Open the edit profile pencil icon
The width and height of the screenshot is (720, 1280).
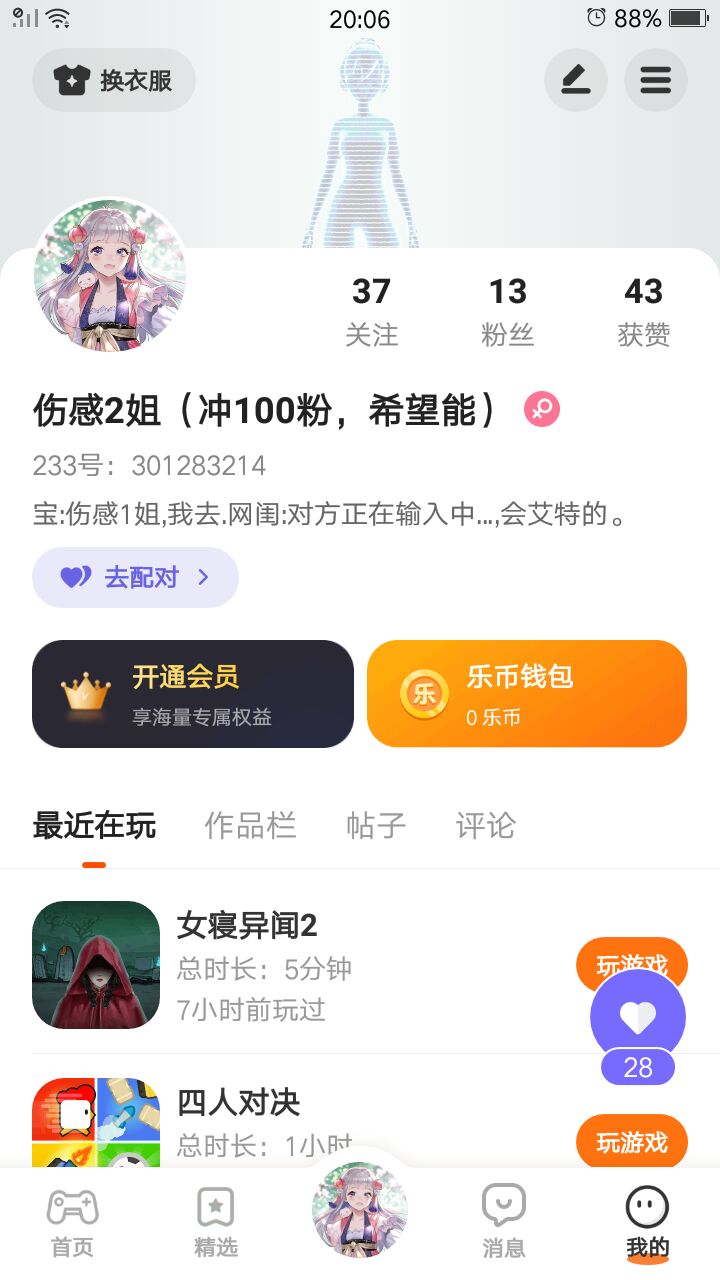(x=575, y=80)
